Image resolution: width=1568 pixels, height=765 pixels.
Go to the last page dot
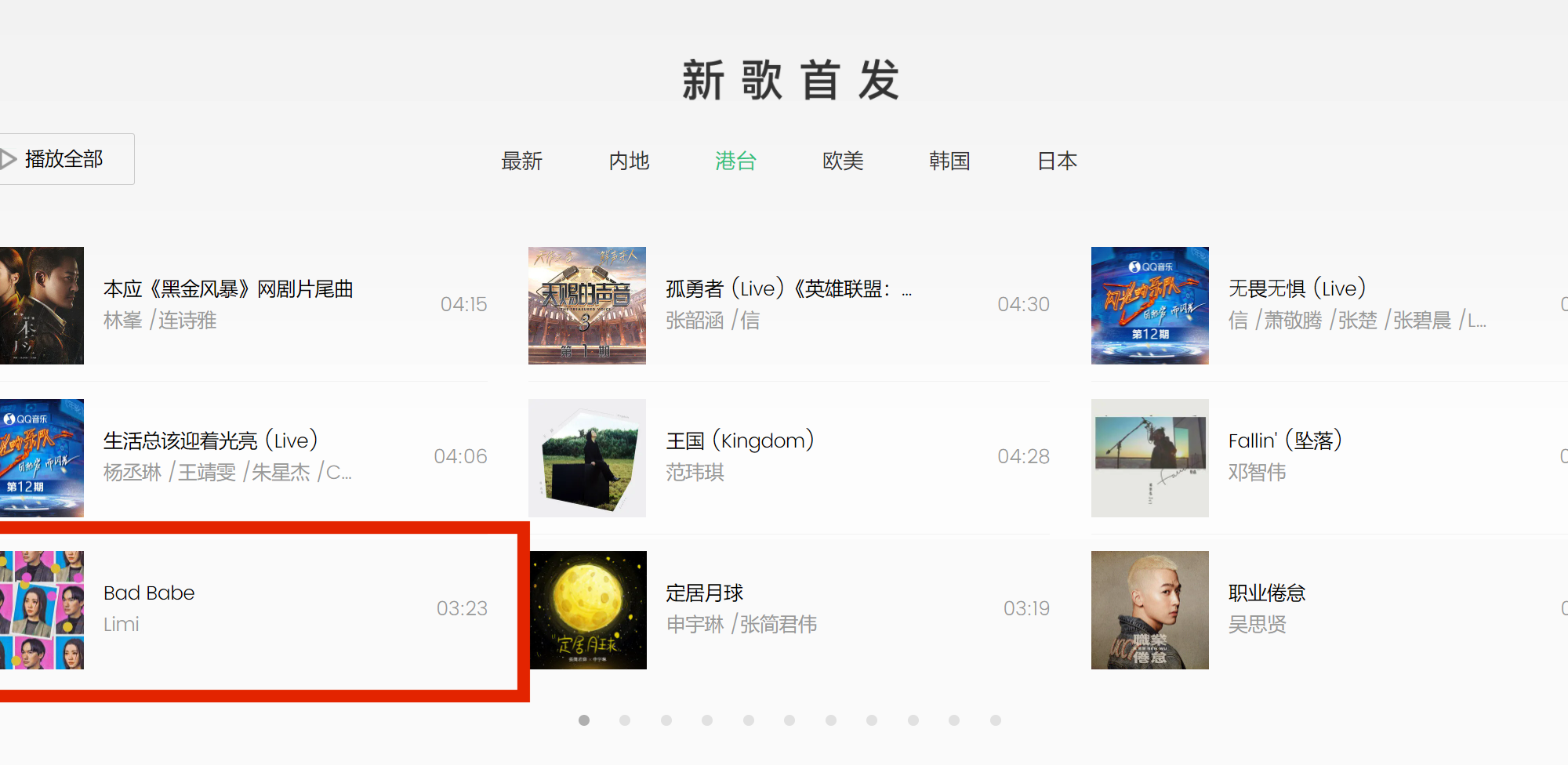[x=996, y=720]
